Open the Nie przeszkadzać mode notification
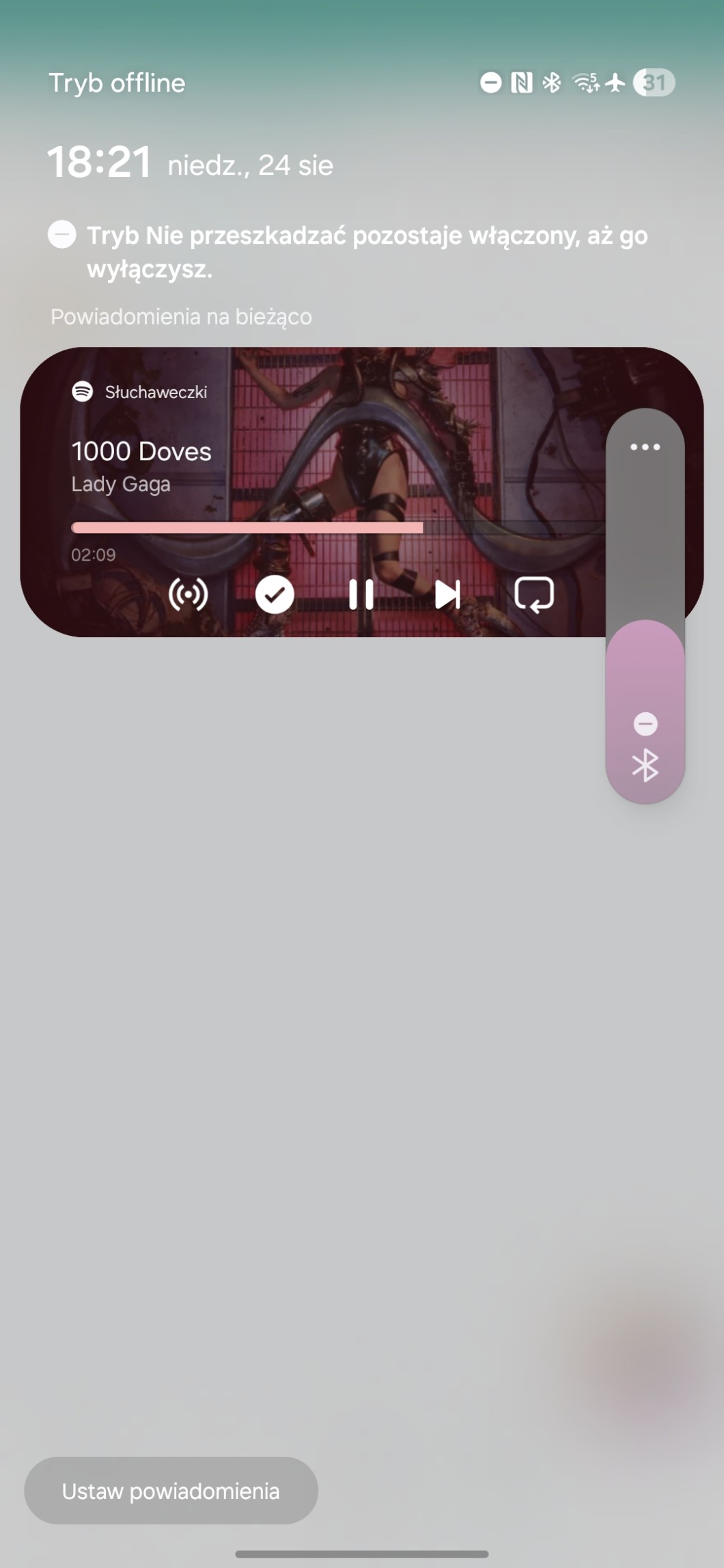 348,252
